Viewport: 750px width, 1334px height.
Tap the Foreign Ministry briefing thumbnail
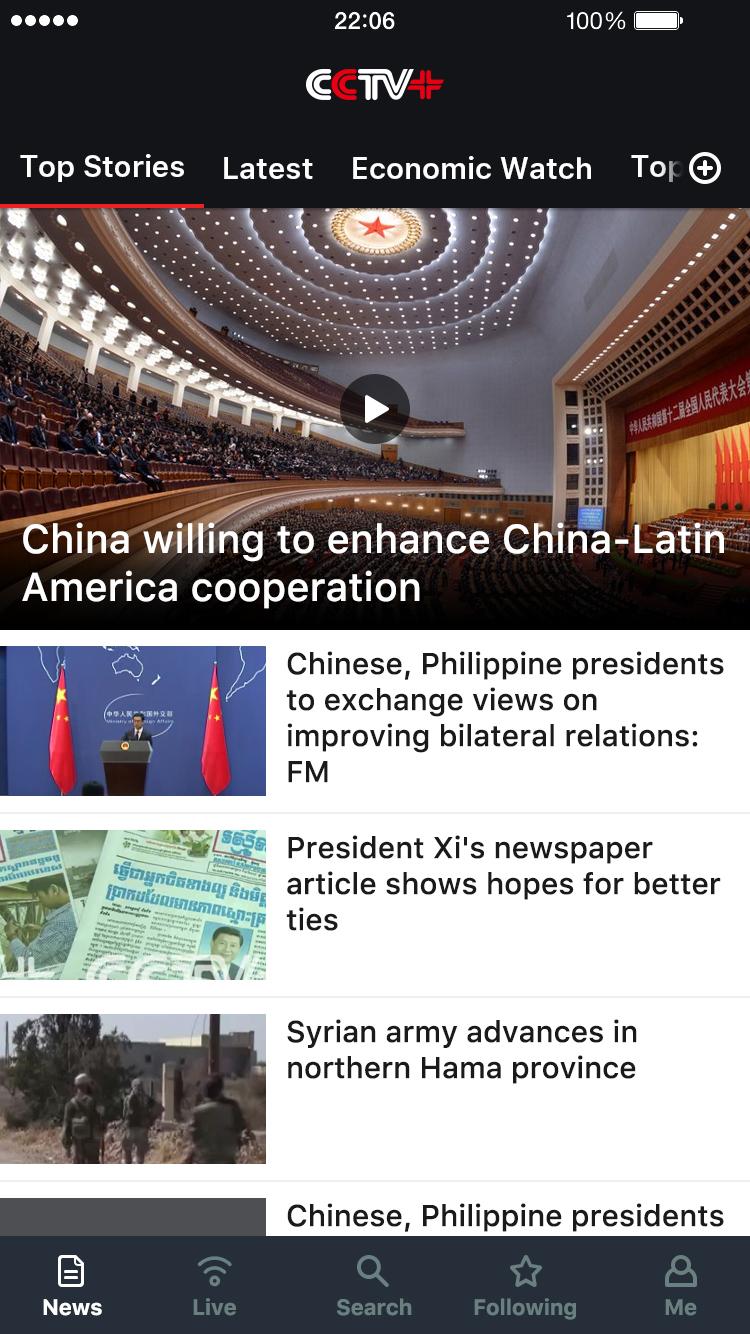[133, 720]
